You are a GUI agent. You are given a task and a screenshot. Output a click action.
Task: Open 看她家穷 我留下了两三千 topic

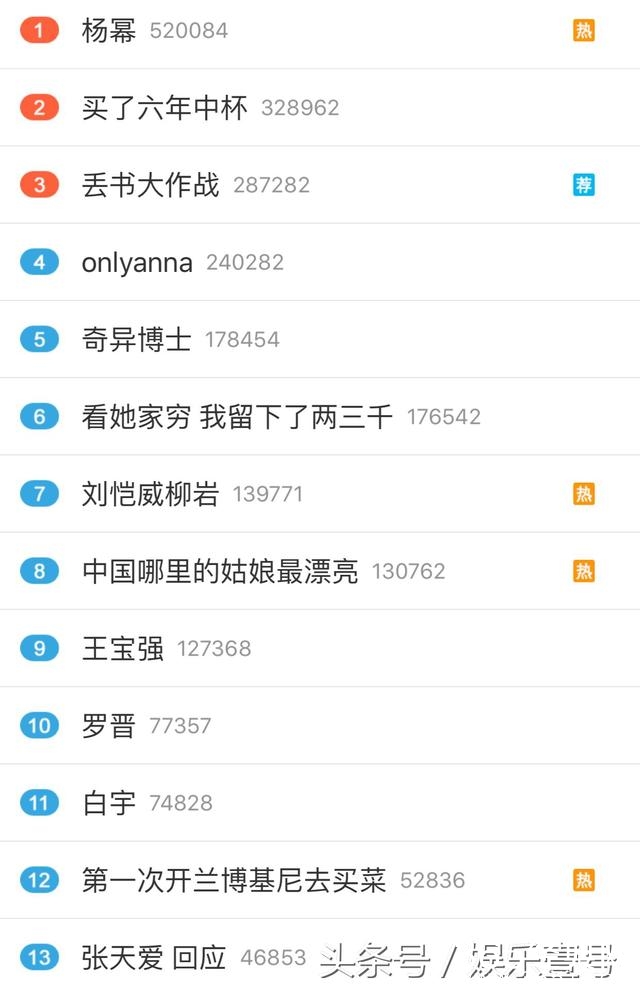320,417
